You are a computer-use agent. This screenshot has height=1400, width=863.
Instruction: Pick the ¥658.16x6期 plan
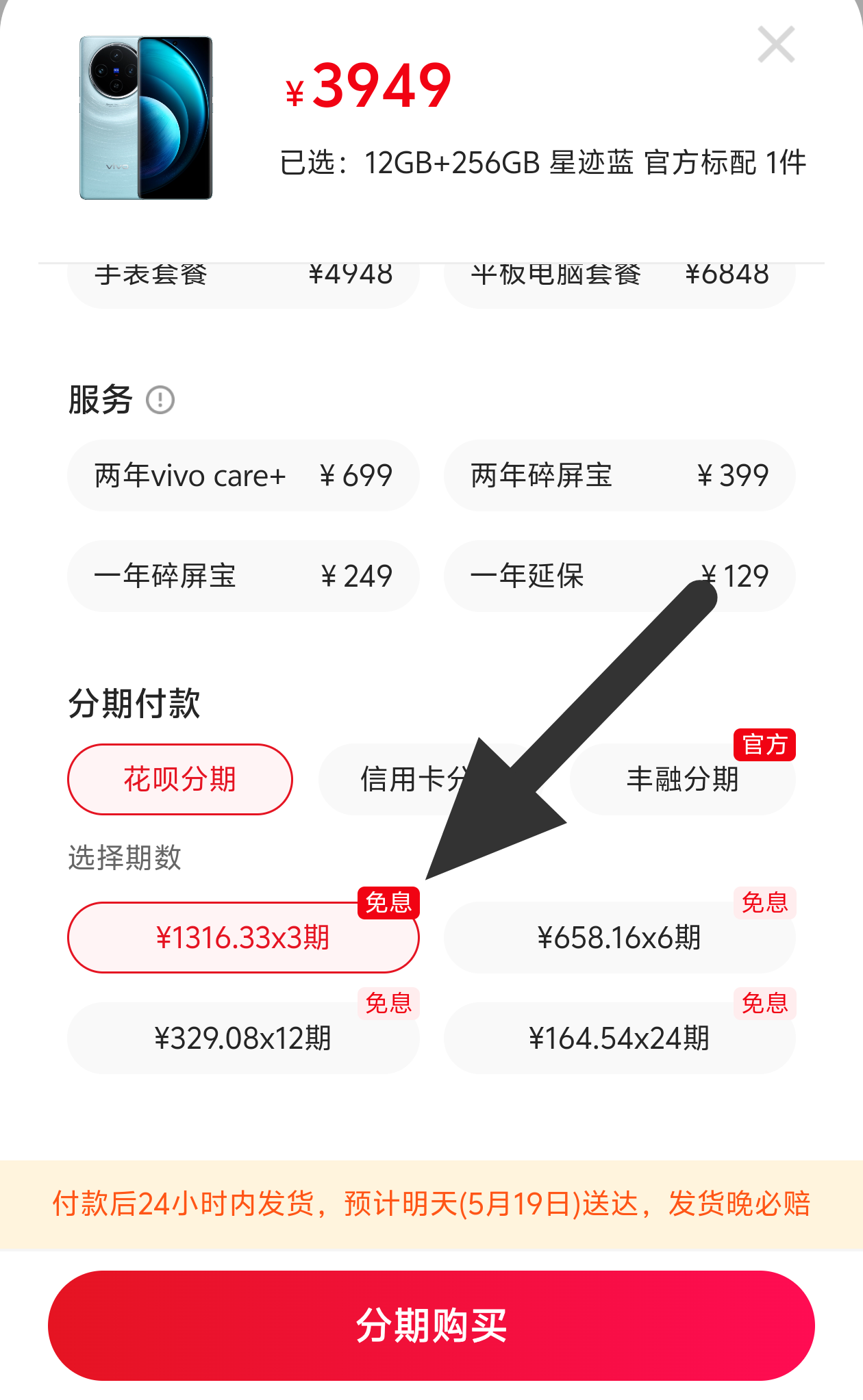619,937
